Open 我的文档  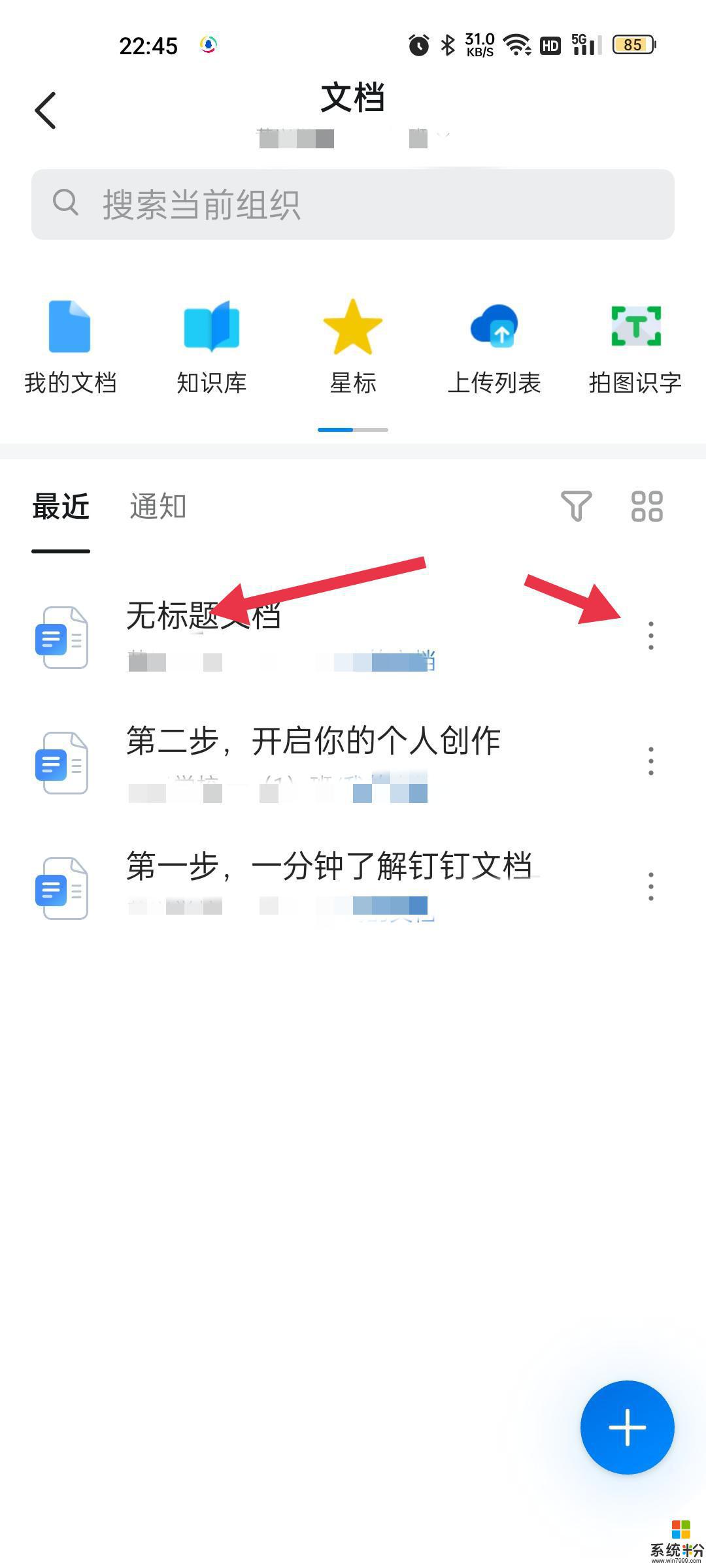click(70, 348)
